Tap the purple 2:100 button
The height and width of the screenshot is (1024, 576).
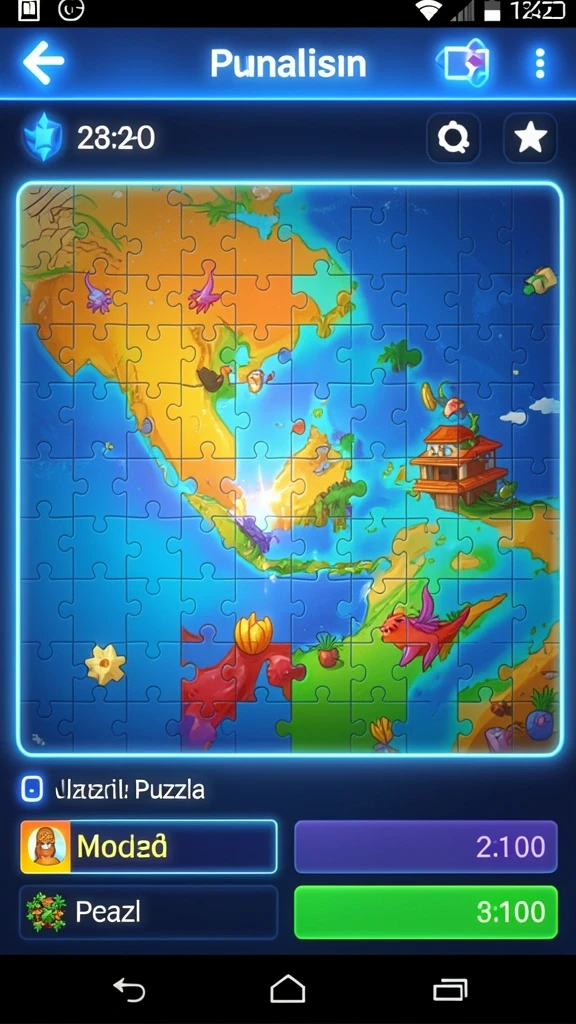pos(426,847)
